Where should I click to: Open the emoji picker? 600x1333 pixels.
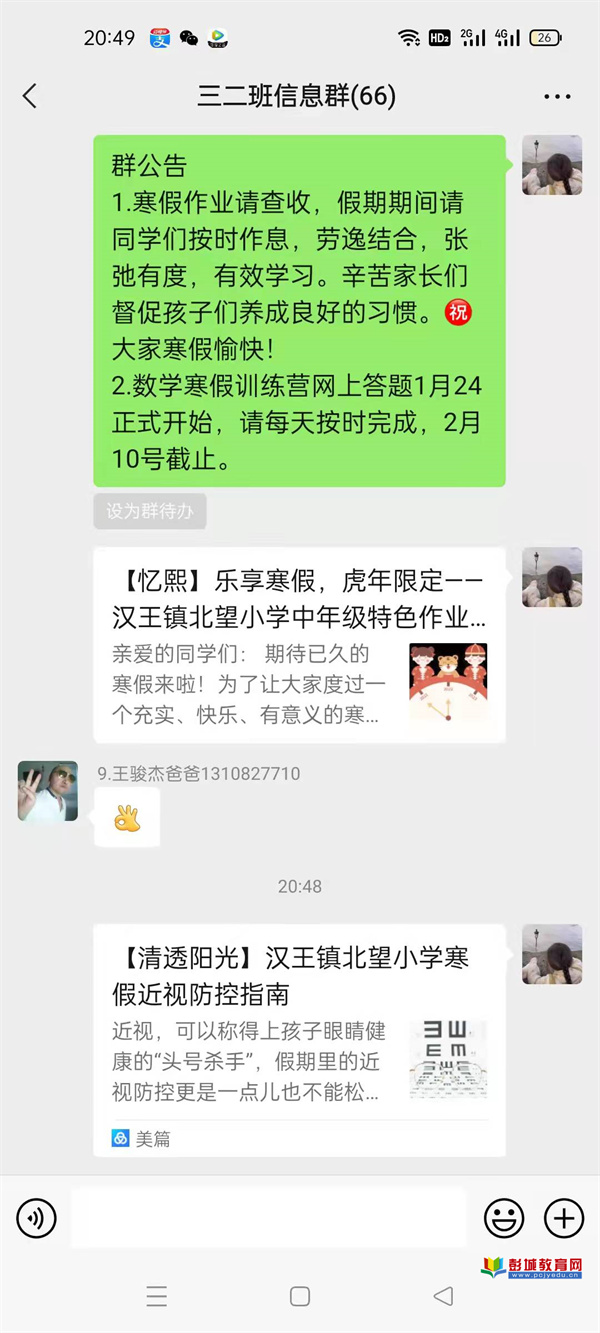click(x=504, y=1218)
